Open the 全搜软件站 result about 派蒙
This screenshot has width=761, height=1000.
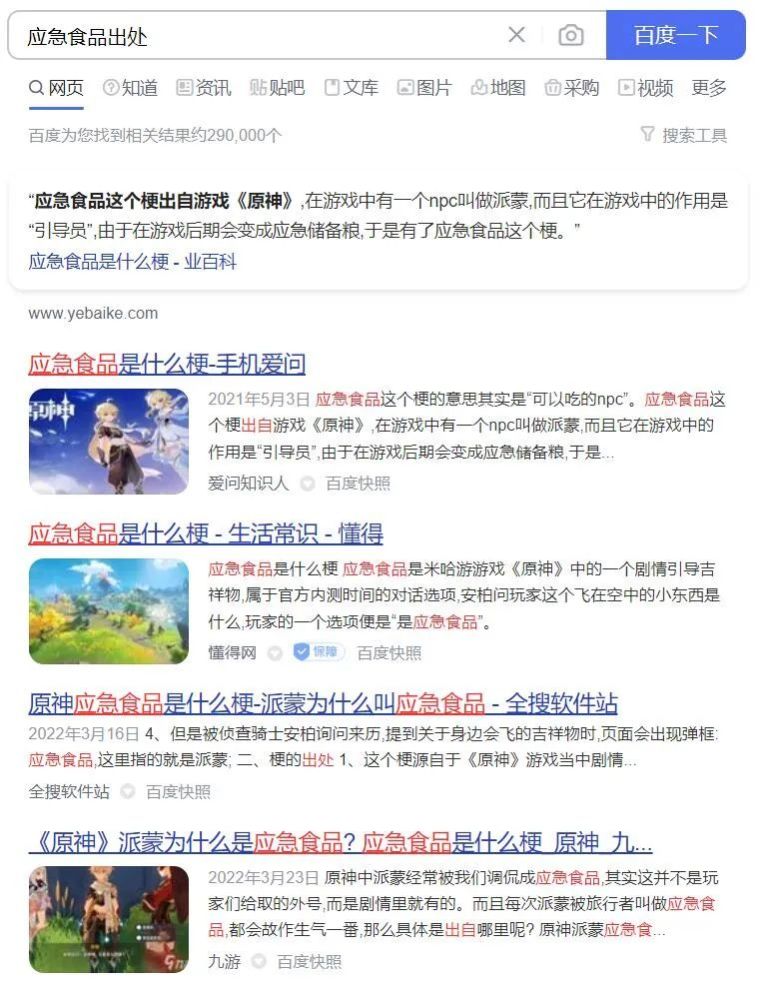322,703
